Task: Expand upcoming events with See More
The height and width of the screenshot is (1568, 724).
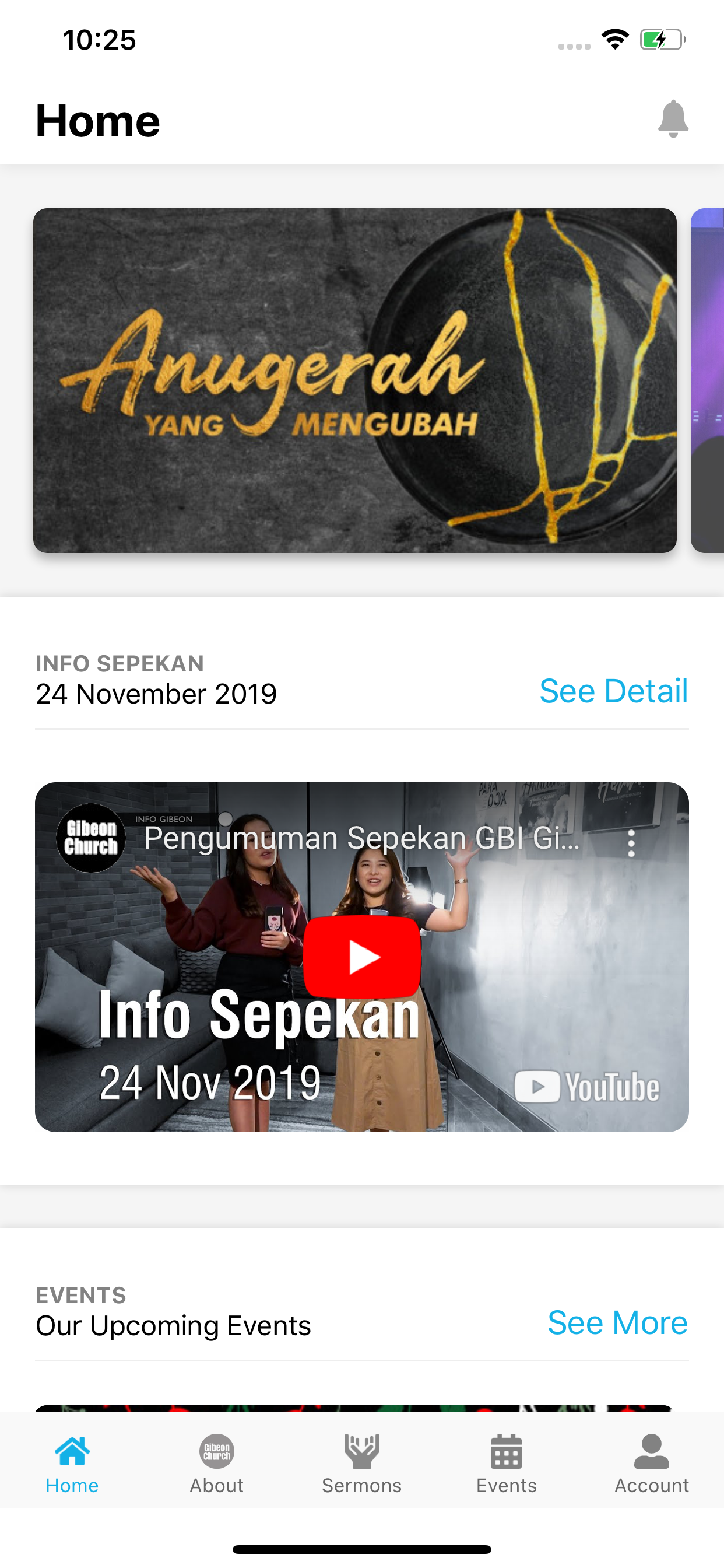Action: coord(617,1322)
